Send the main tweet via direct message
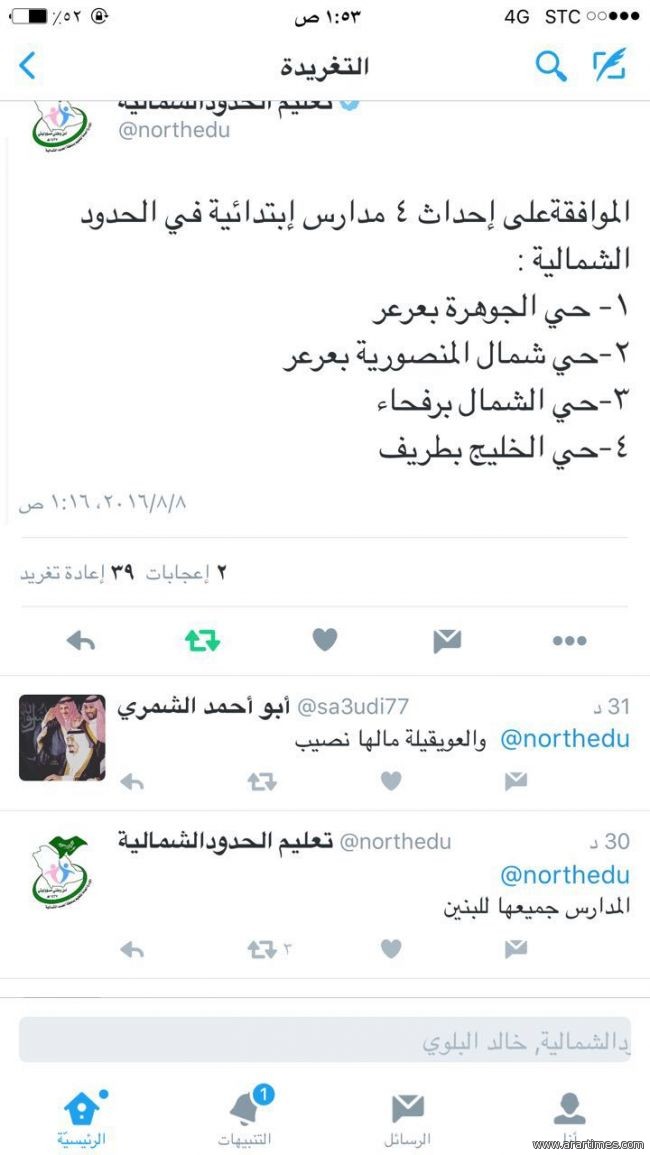Image resolution: width=650 pixels, height=1155 pixels. (447, 641)
